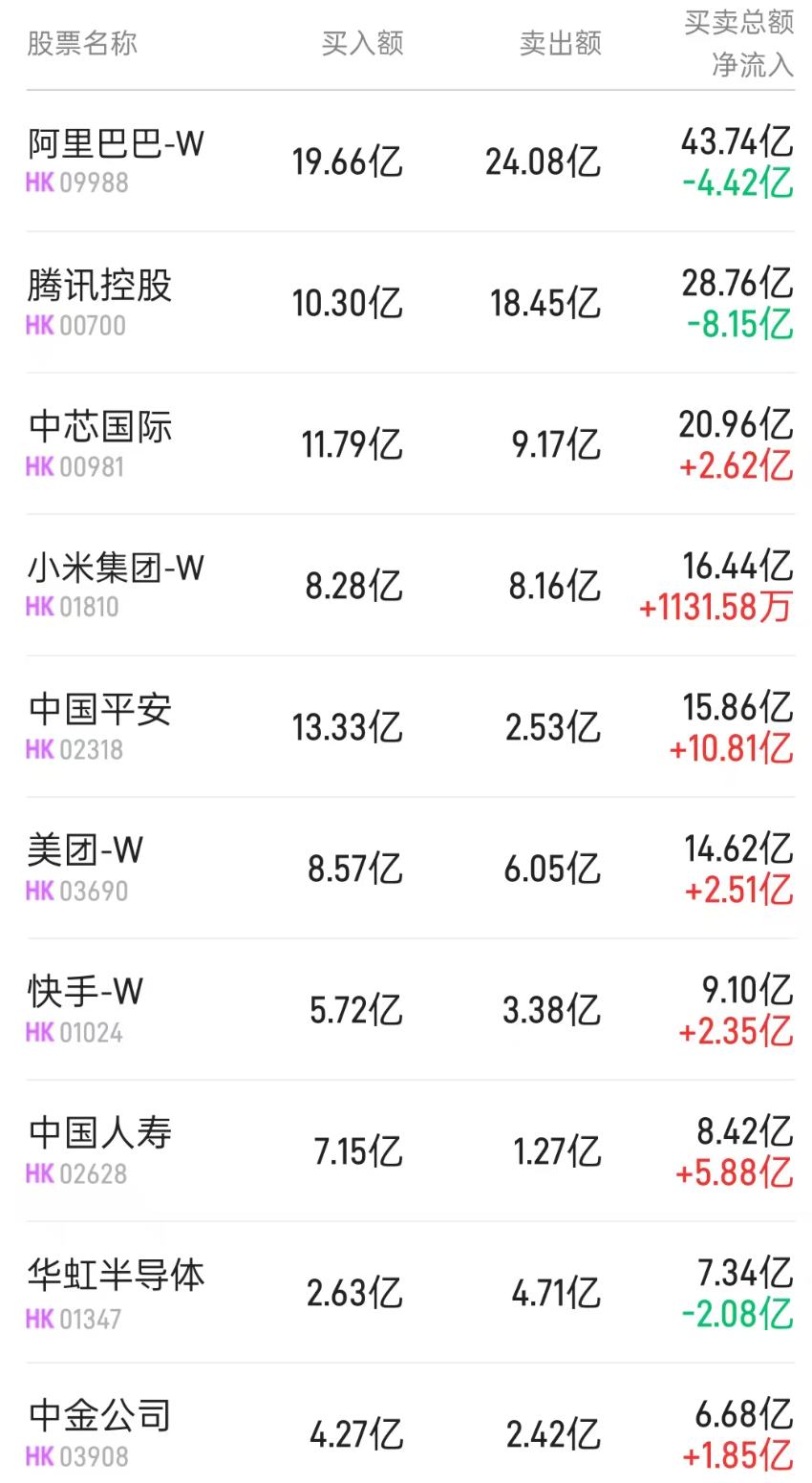Select the 中金公司 stock row

coord(98,1415)
